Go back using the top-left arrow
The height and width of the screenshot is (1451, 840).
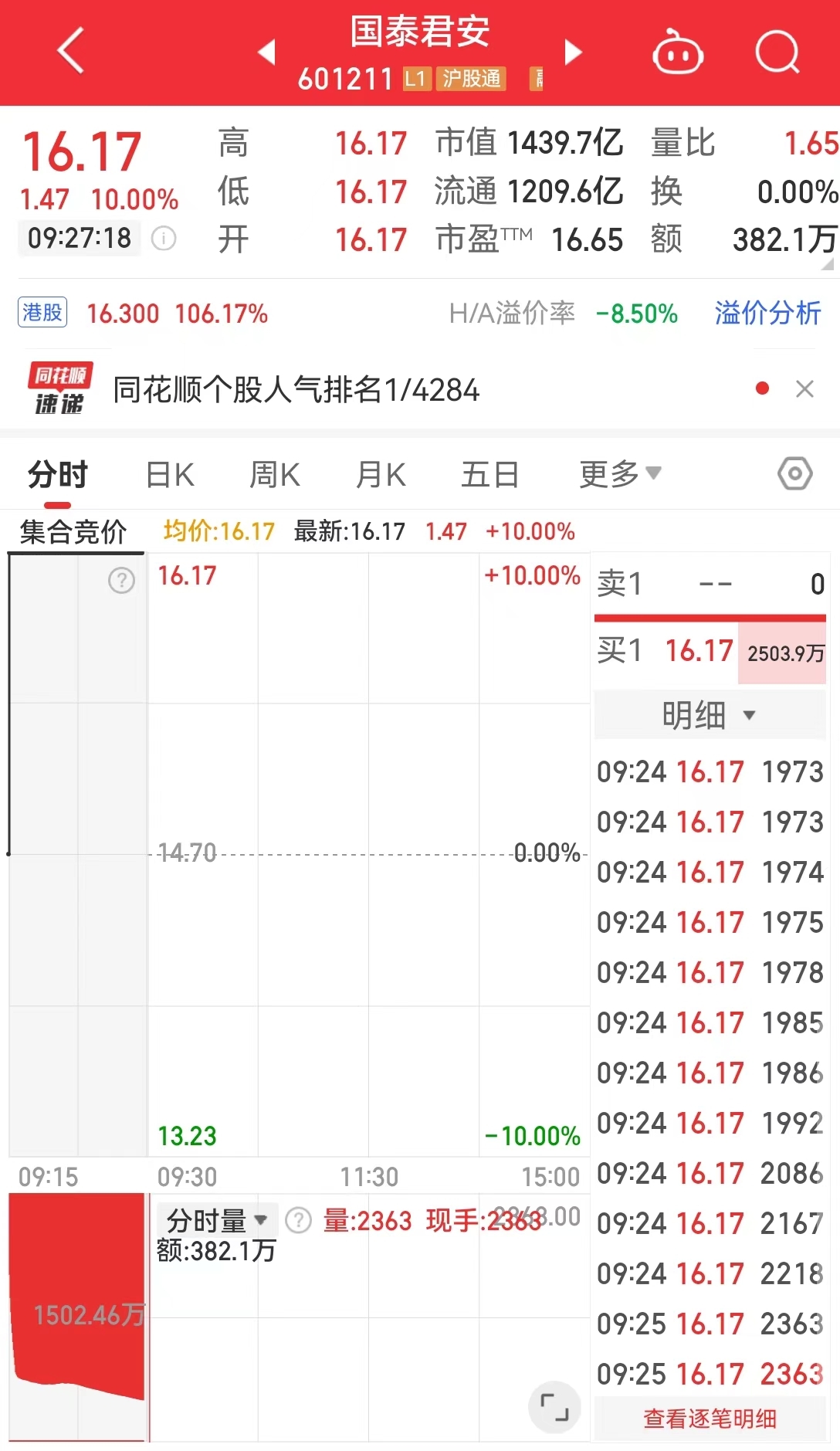click(x=70, y=51)
